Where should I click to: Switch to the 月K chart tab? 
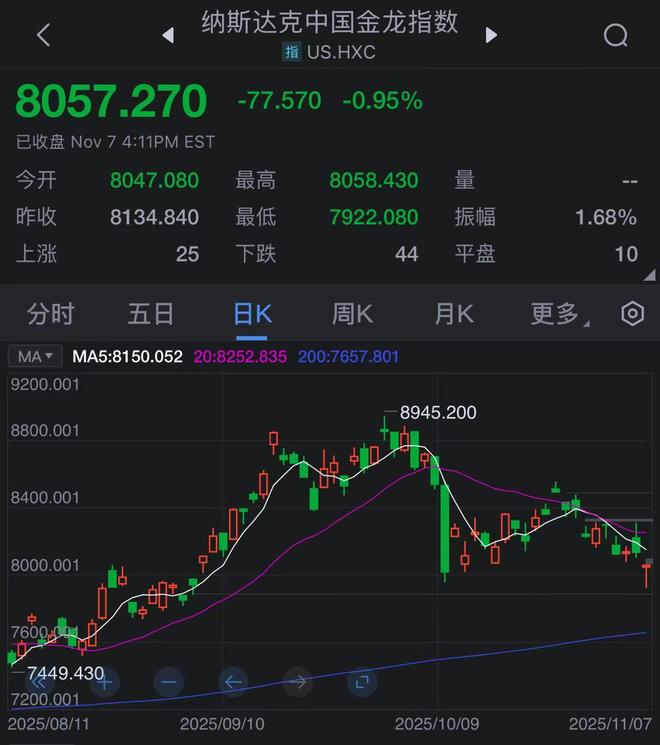click(453, 314)
